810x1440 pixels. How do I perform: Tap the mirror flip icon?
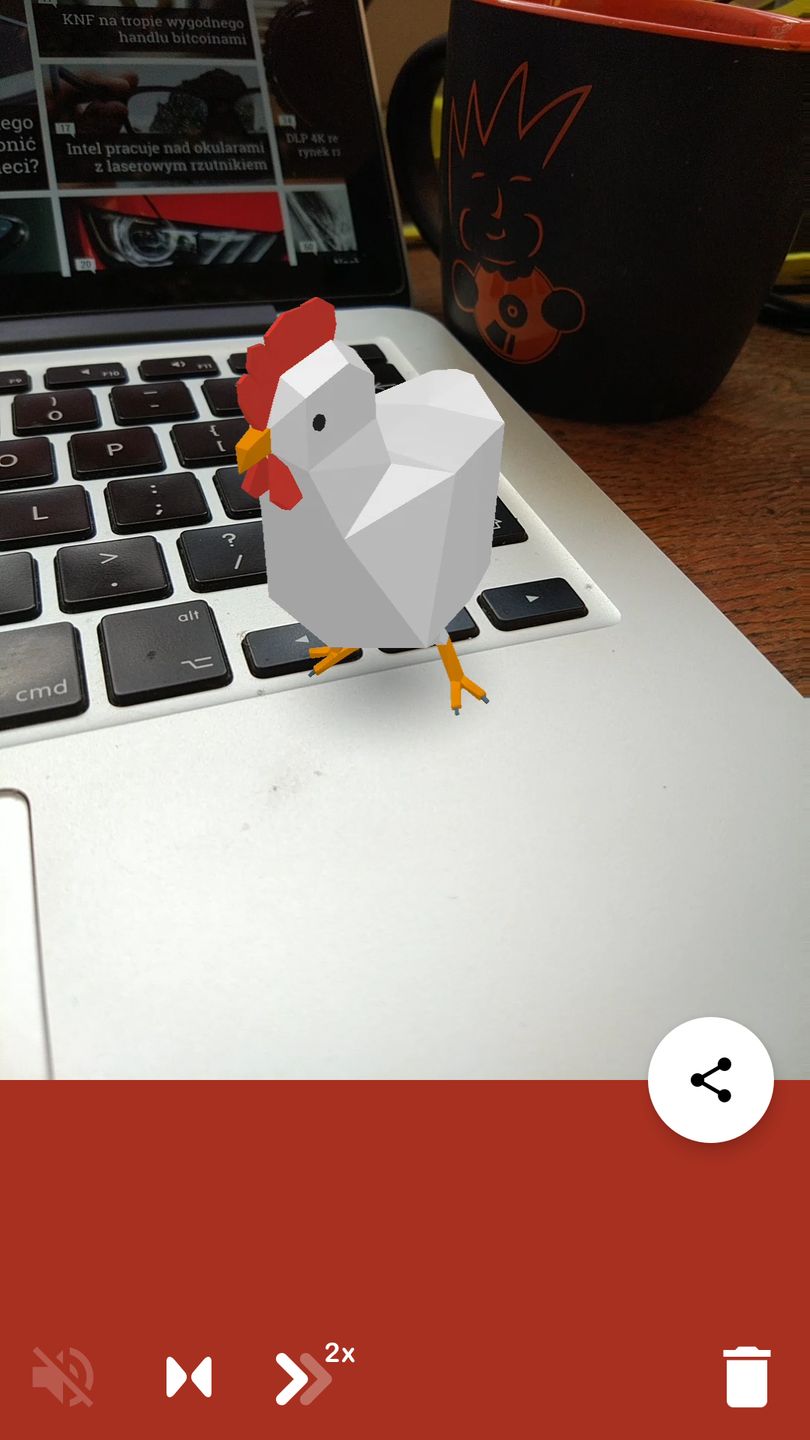point(189,1377)
